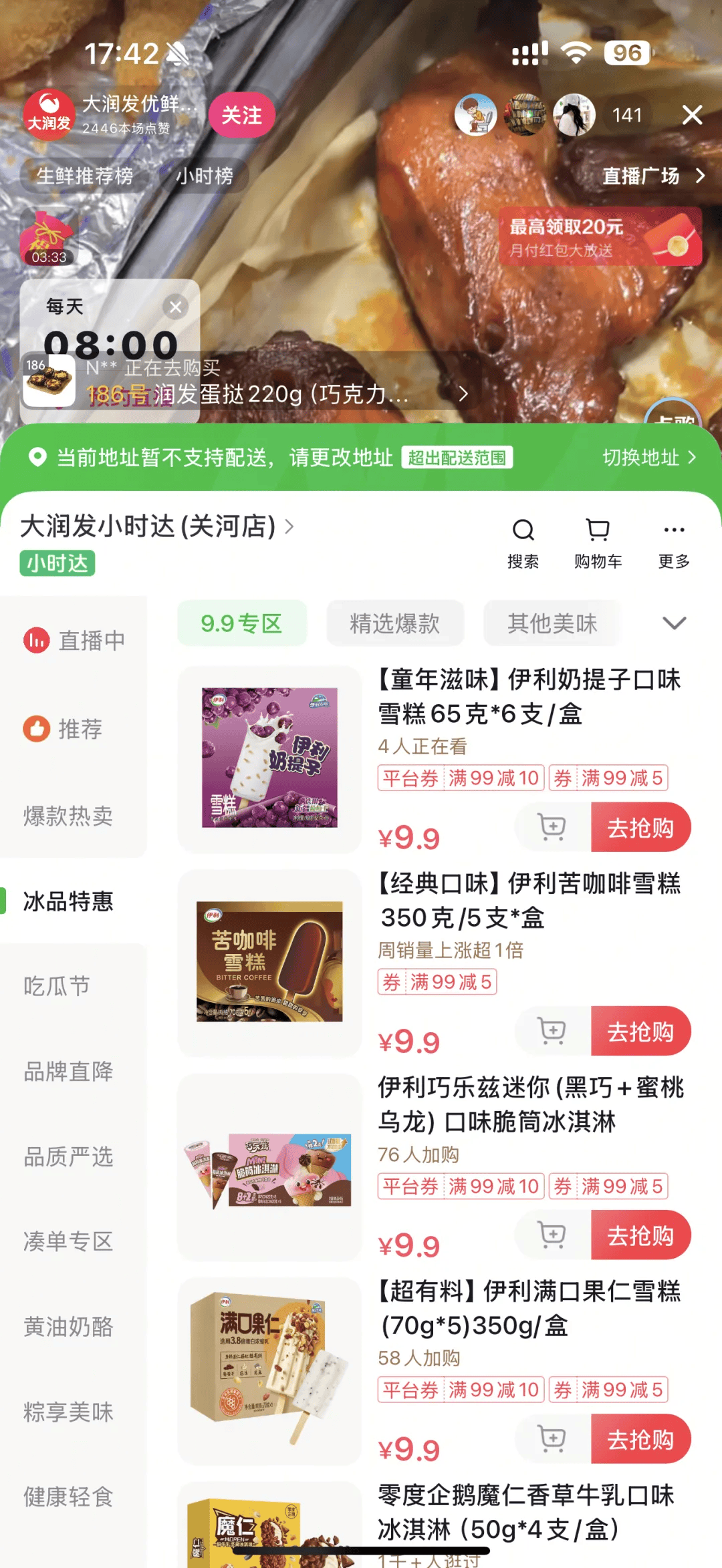This screenshot has height=1568, width=722.
Task: Select the 其他美味 chip
Action: click(x=552, y=623)
